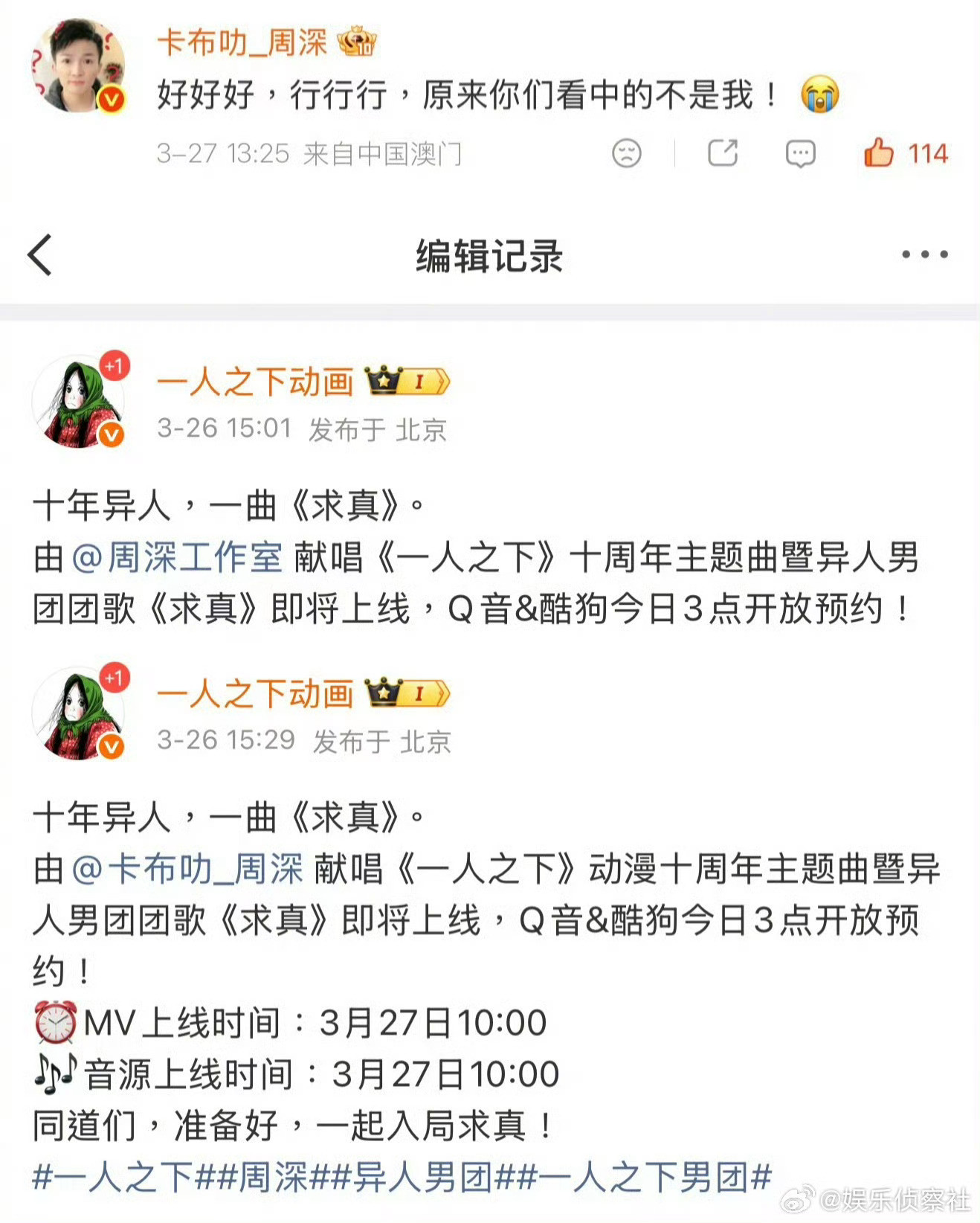Click the music notes emoji before 音源上线时间
This screenshot has height=1223, width=980.
click(x=56, y=1071)
